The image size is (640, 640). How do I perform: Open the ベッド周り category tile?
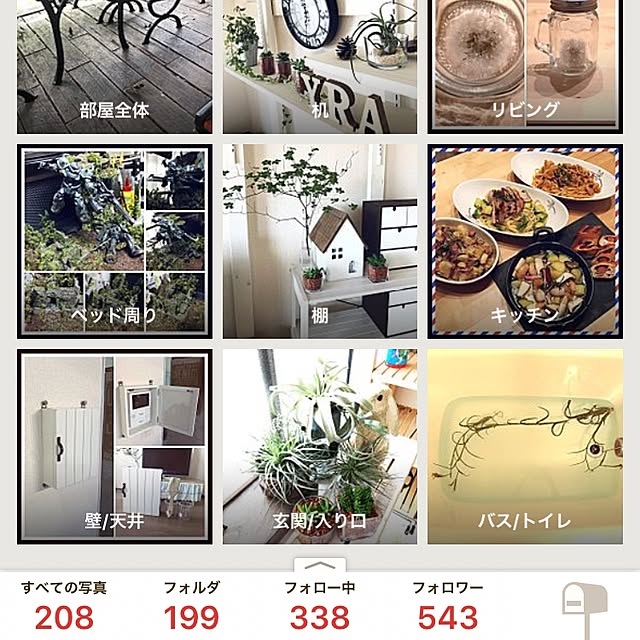[x=114, y=242]
